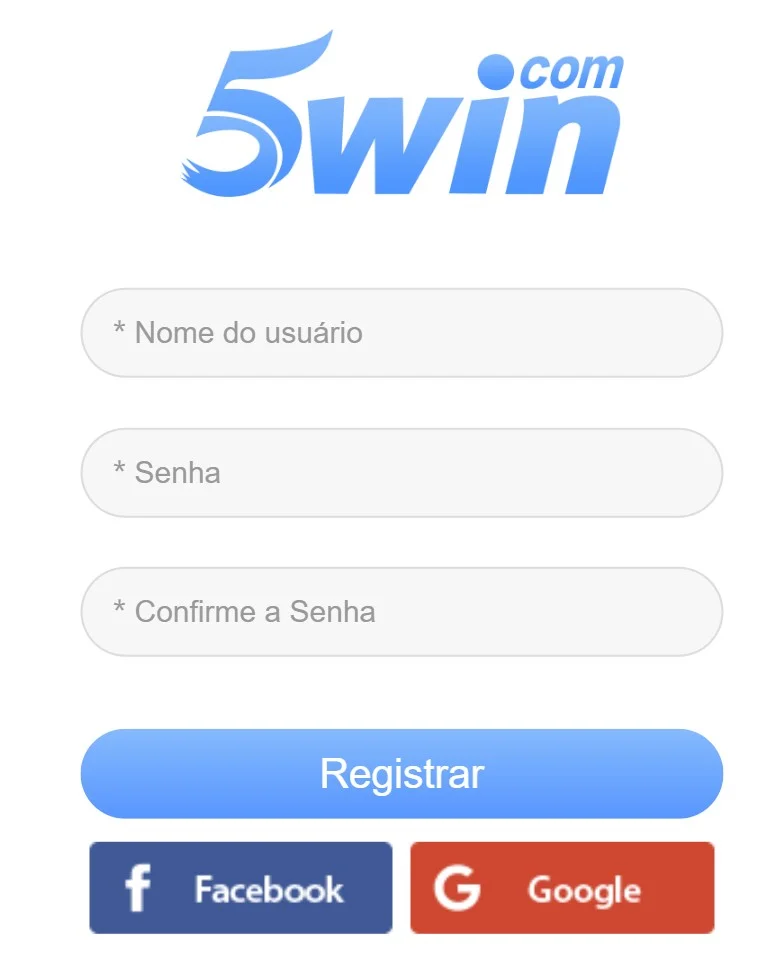Sign up using the Facebook button
This screenshot has height=973, width=772.
[241, 888]
